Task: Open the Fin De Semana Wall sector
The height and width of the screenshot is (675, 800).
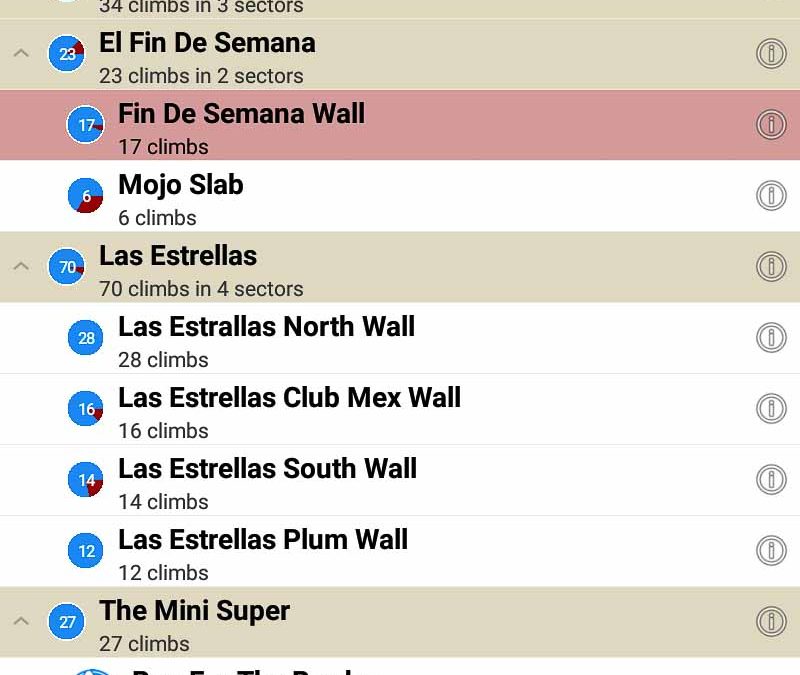Action: (x=241, y=125)
